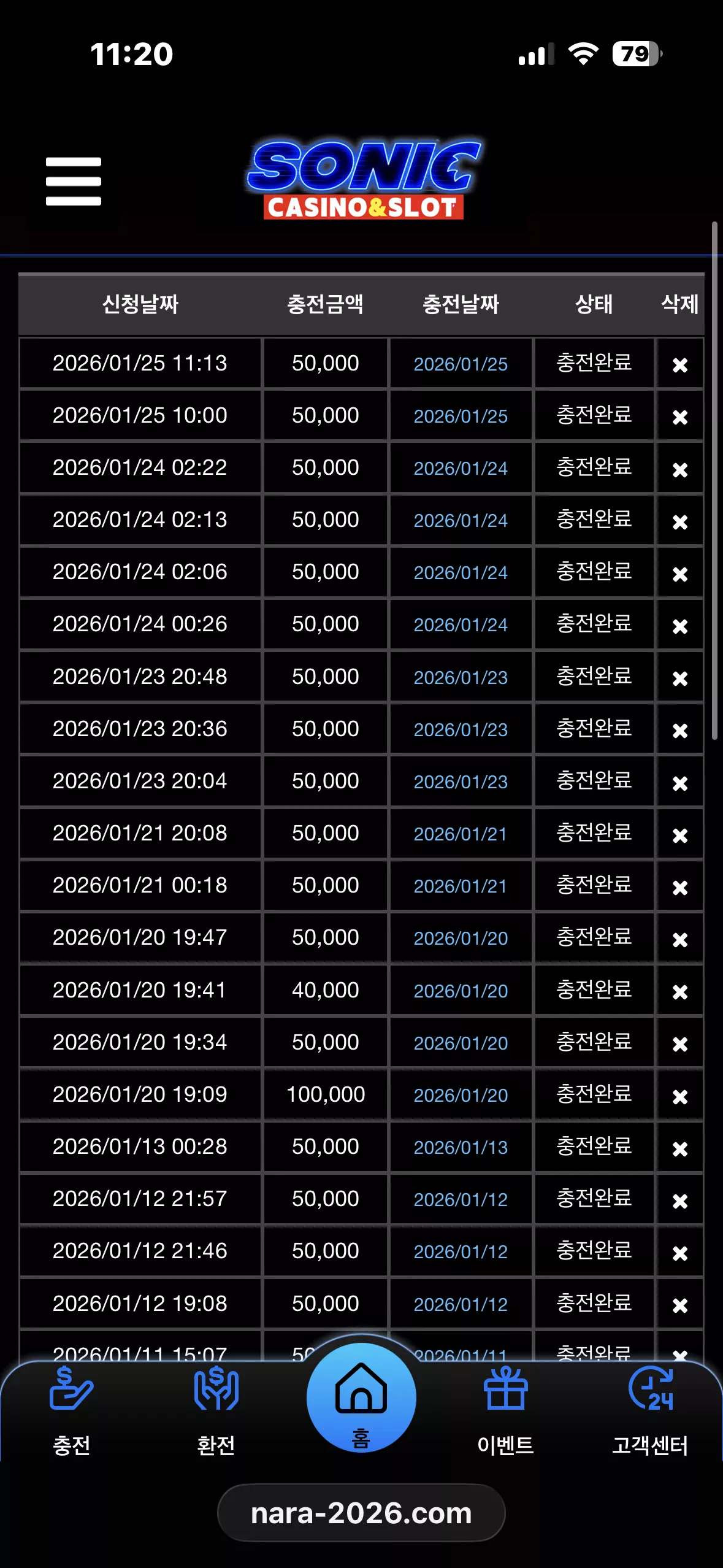Image resolution: width=723 pixels, height=1568 pixels.
Task: Remove the 2026/01/23 20:48 entry
Action: click(x=680, y=678)
